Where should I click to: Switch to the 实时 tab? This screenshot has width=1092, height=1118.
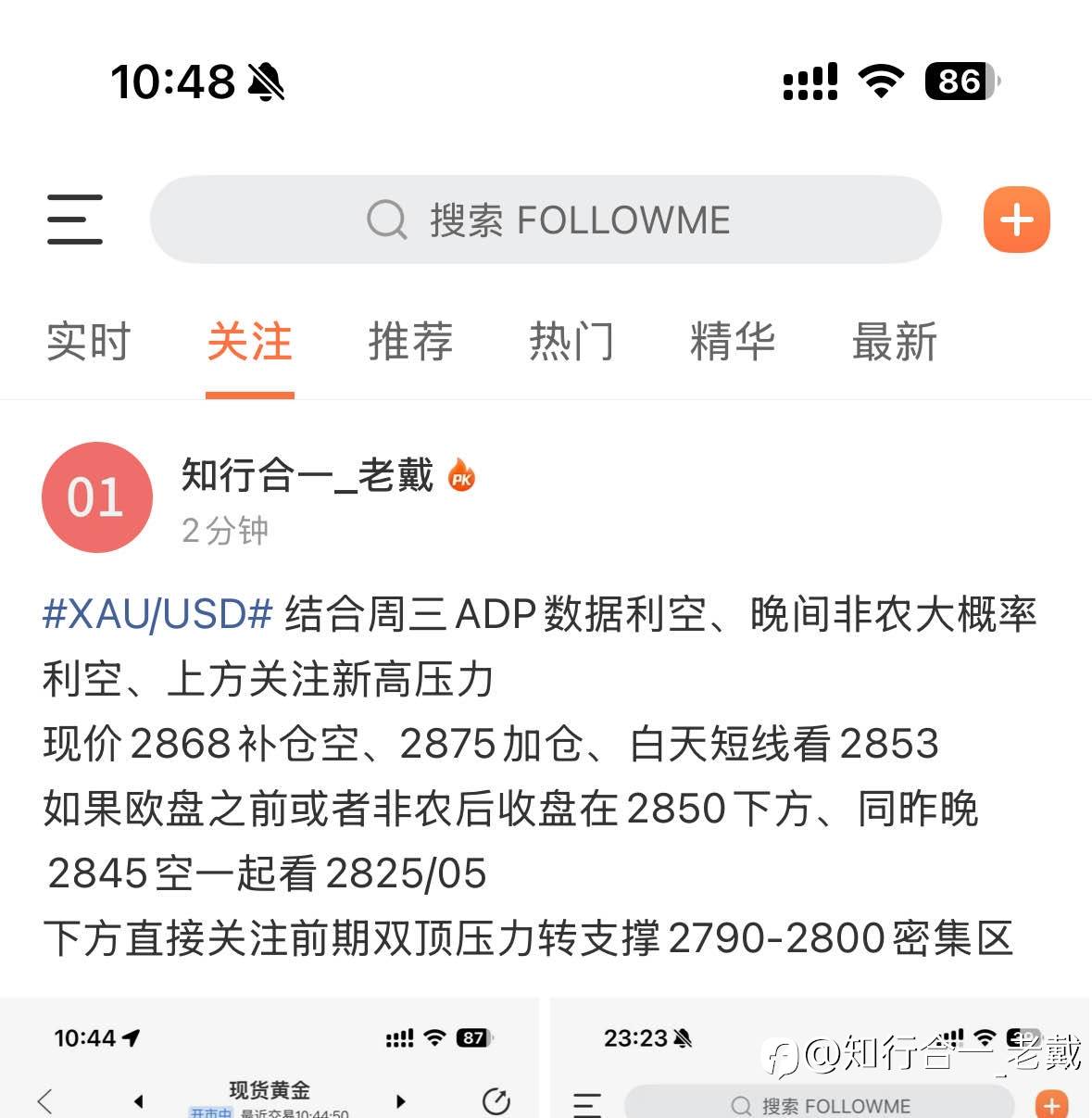click(x=89, y=342)
